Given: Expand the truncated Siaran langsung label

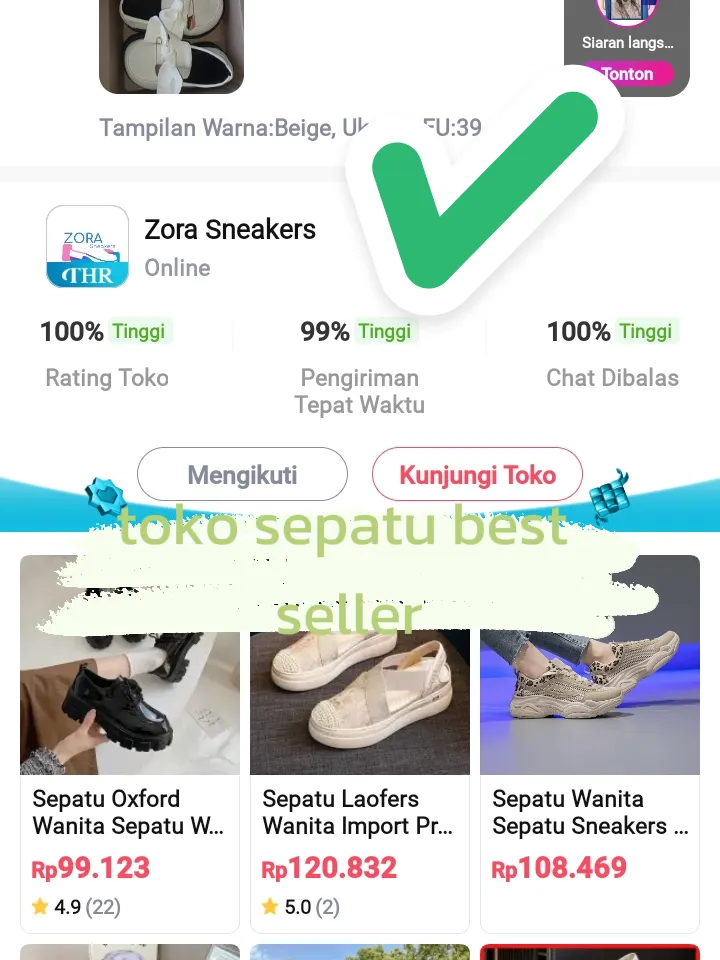Looking at the screenshot, I should [626, 43].
